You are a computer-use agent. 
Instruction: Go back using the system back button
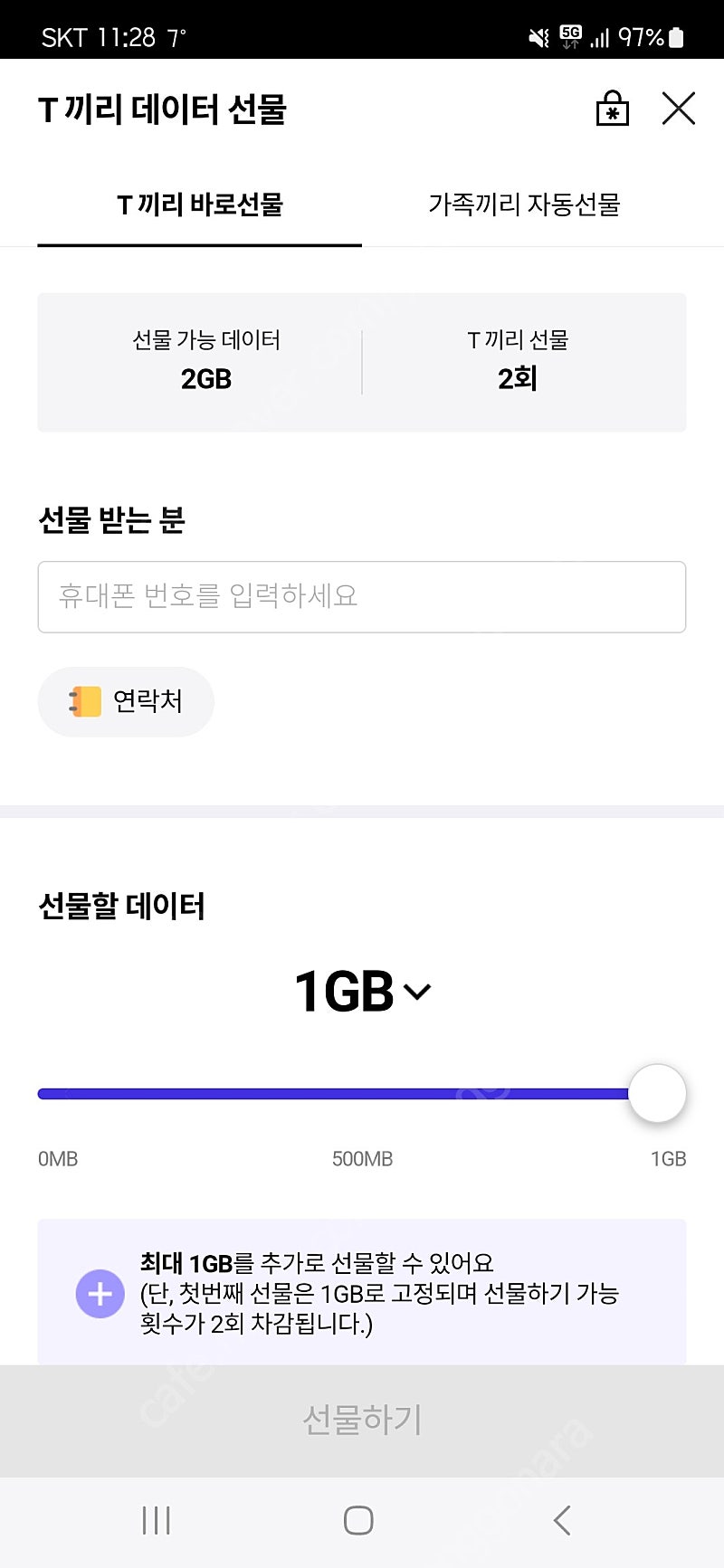click(562, 1520)
